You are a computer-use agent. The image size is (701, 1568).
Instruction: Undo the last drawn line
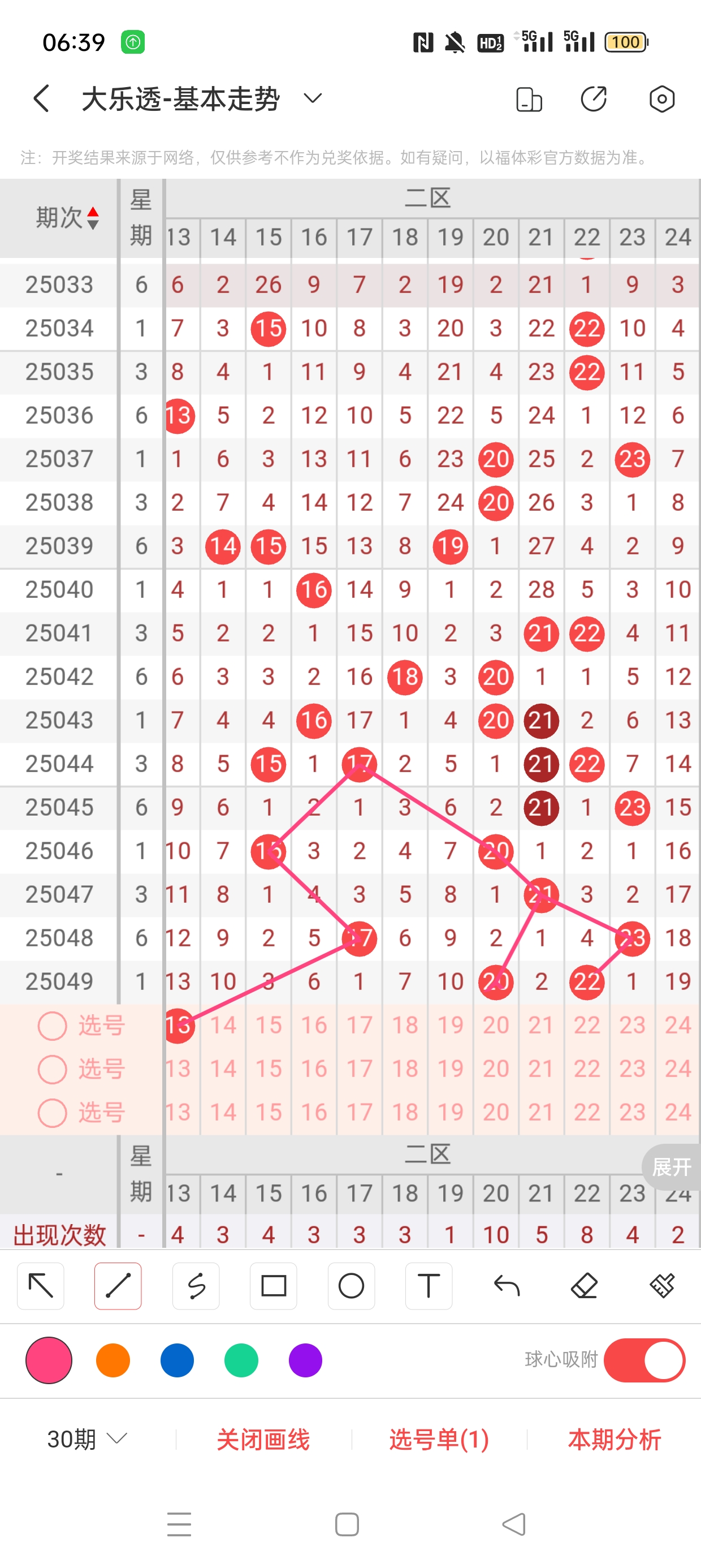(507, 1286)
